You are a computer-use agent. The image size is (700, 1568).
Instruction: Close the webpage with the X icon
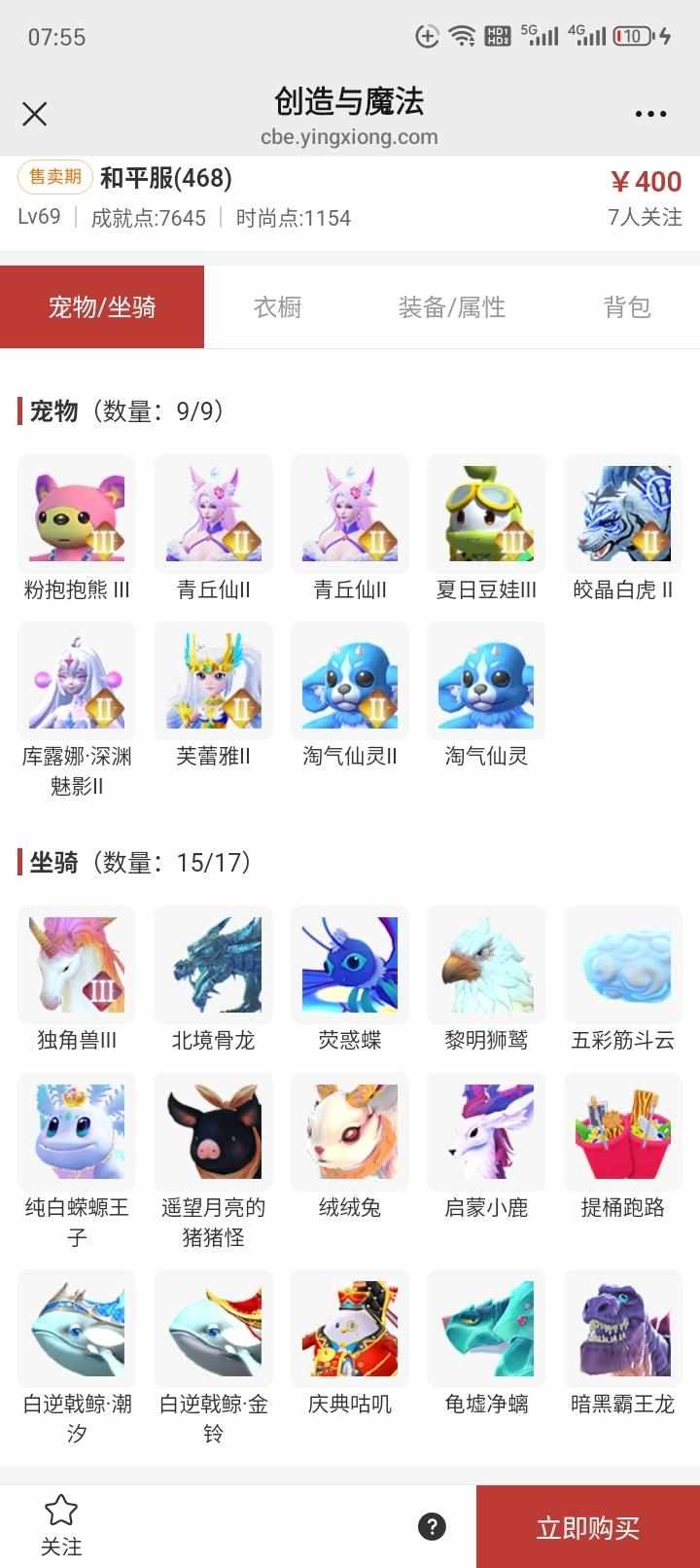pos(35,115)
